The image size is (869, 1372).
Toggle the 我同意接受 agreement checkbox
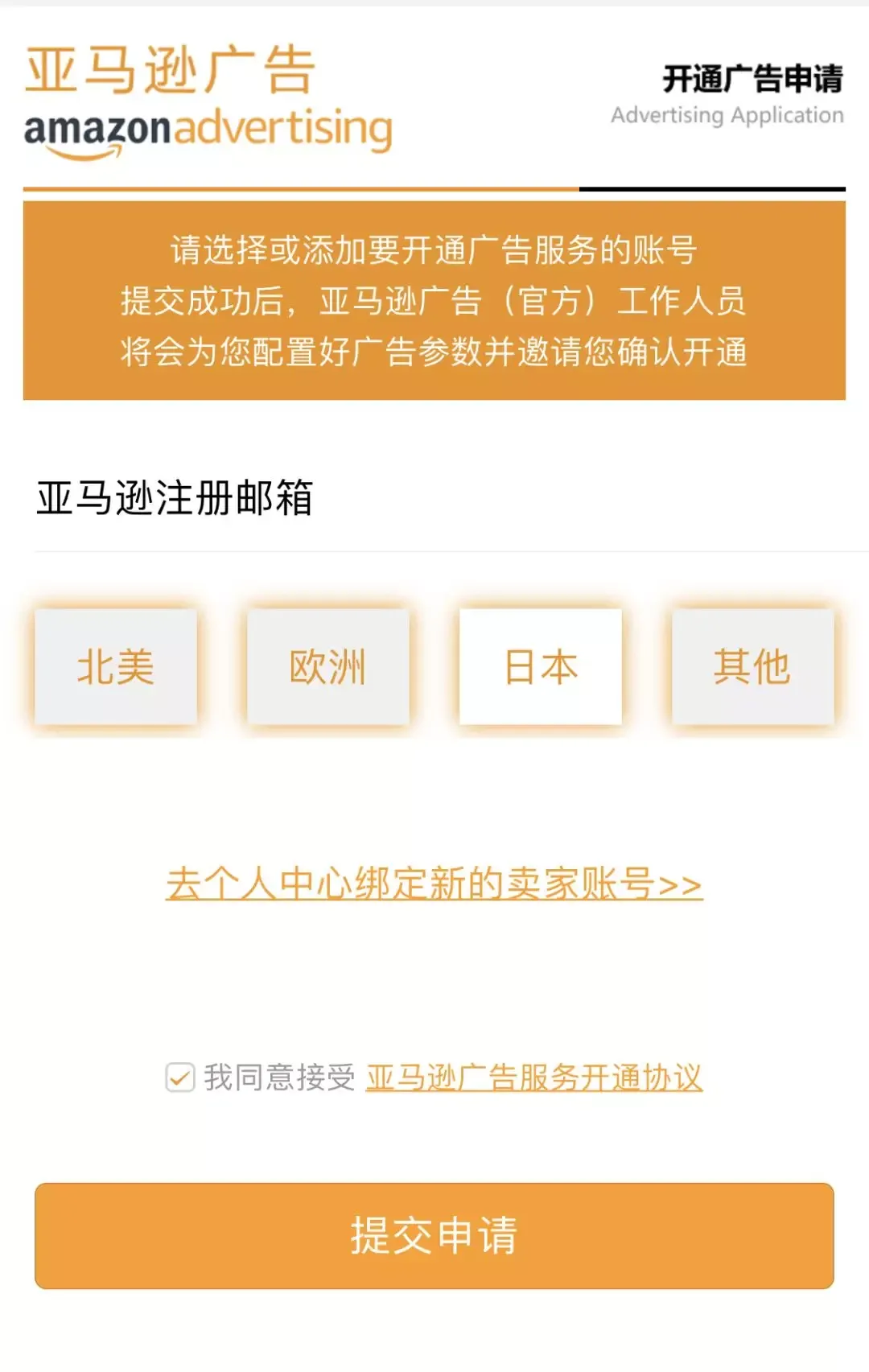coord(180,1077)
